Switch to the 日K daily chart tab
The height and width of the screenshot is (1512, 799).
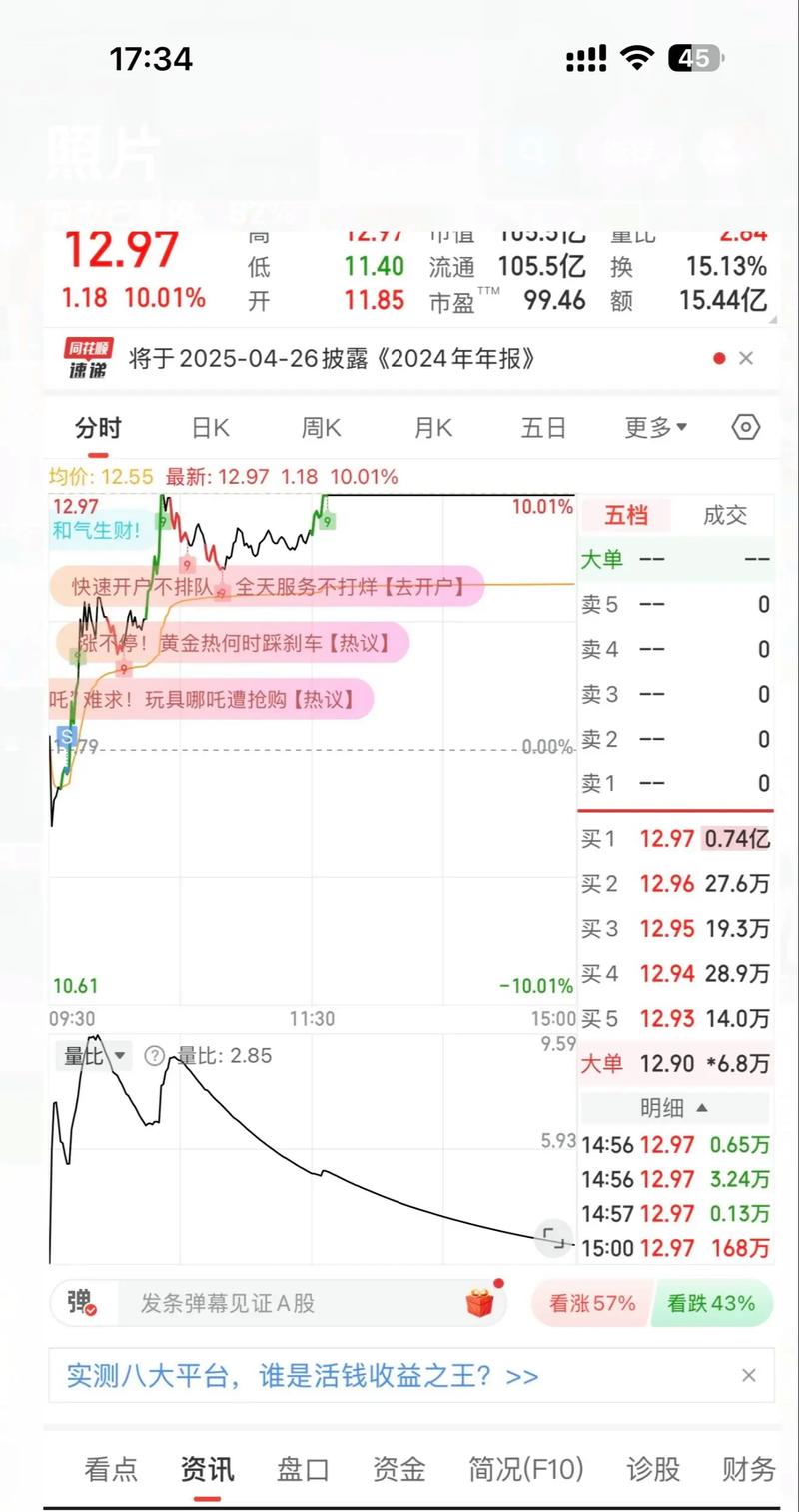209,426
